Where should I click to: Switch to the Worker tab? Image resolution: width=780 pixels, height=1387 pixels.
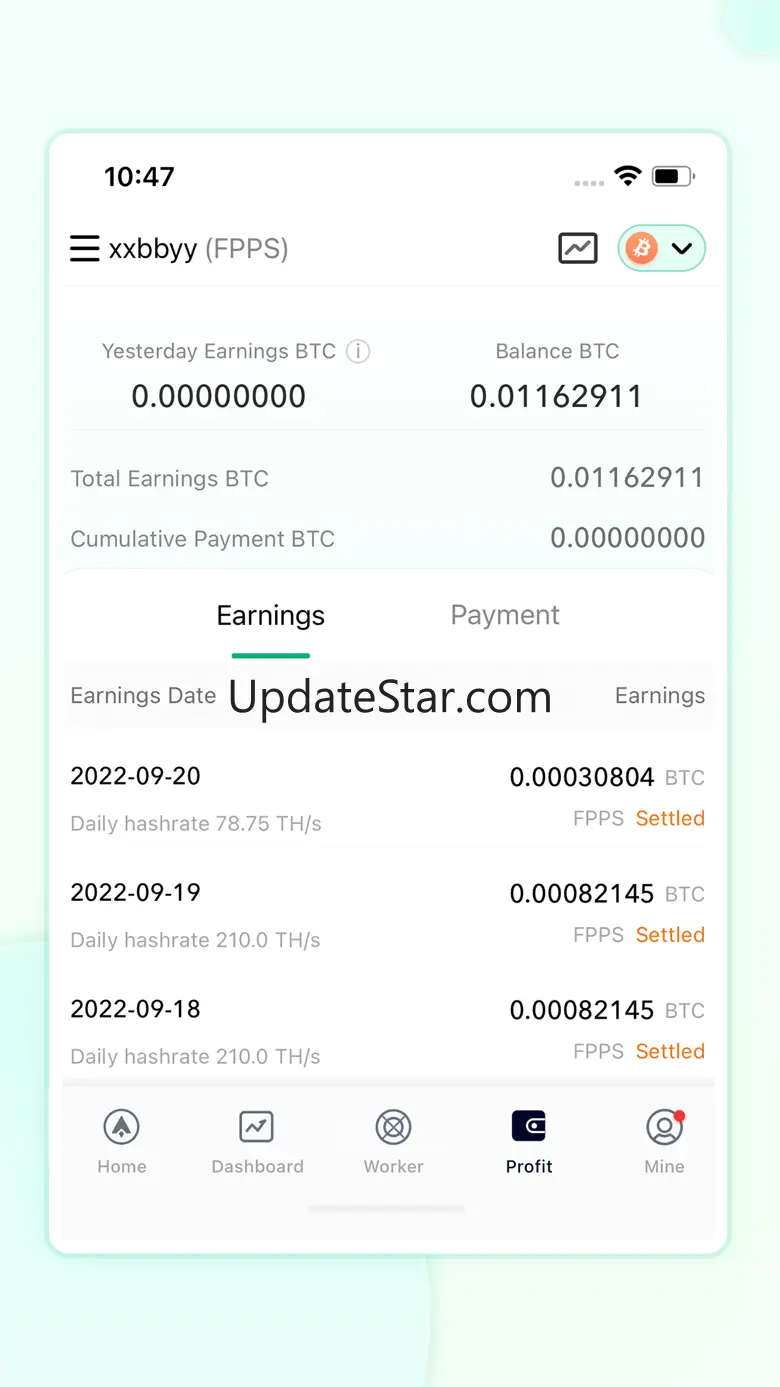pos(393,1140)
